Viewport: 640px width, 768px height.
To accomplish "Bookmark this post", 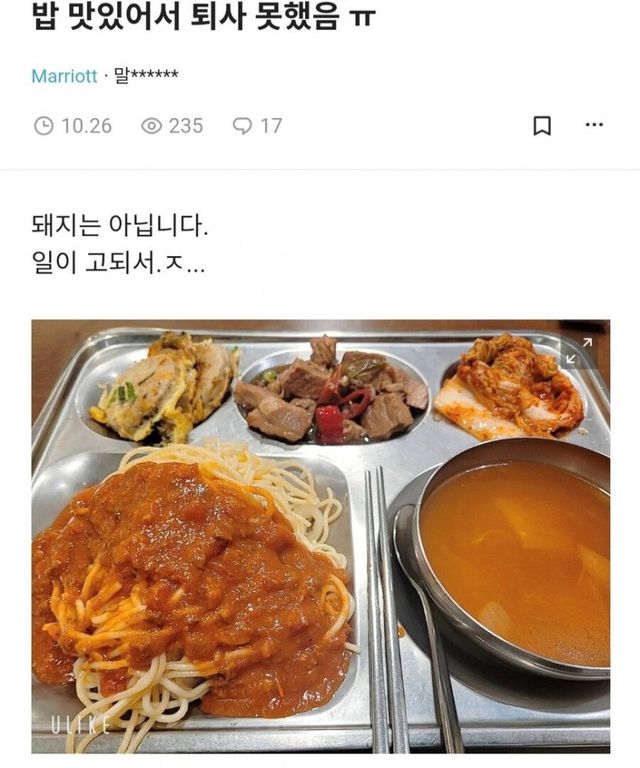I will click(x=542, y=126).
